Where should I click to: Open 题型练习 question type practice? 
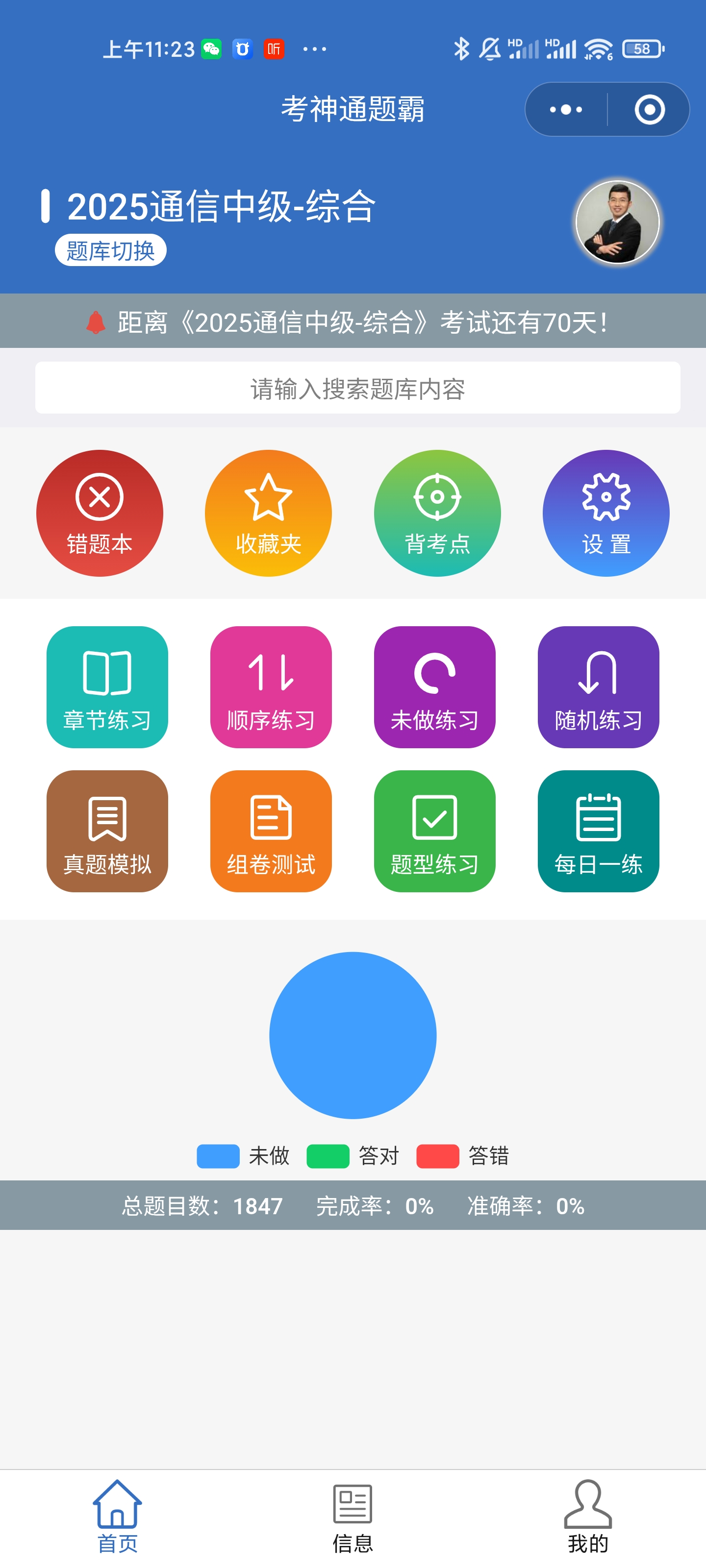tap(434, 831)
